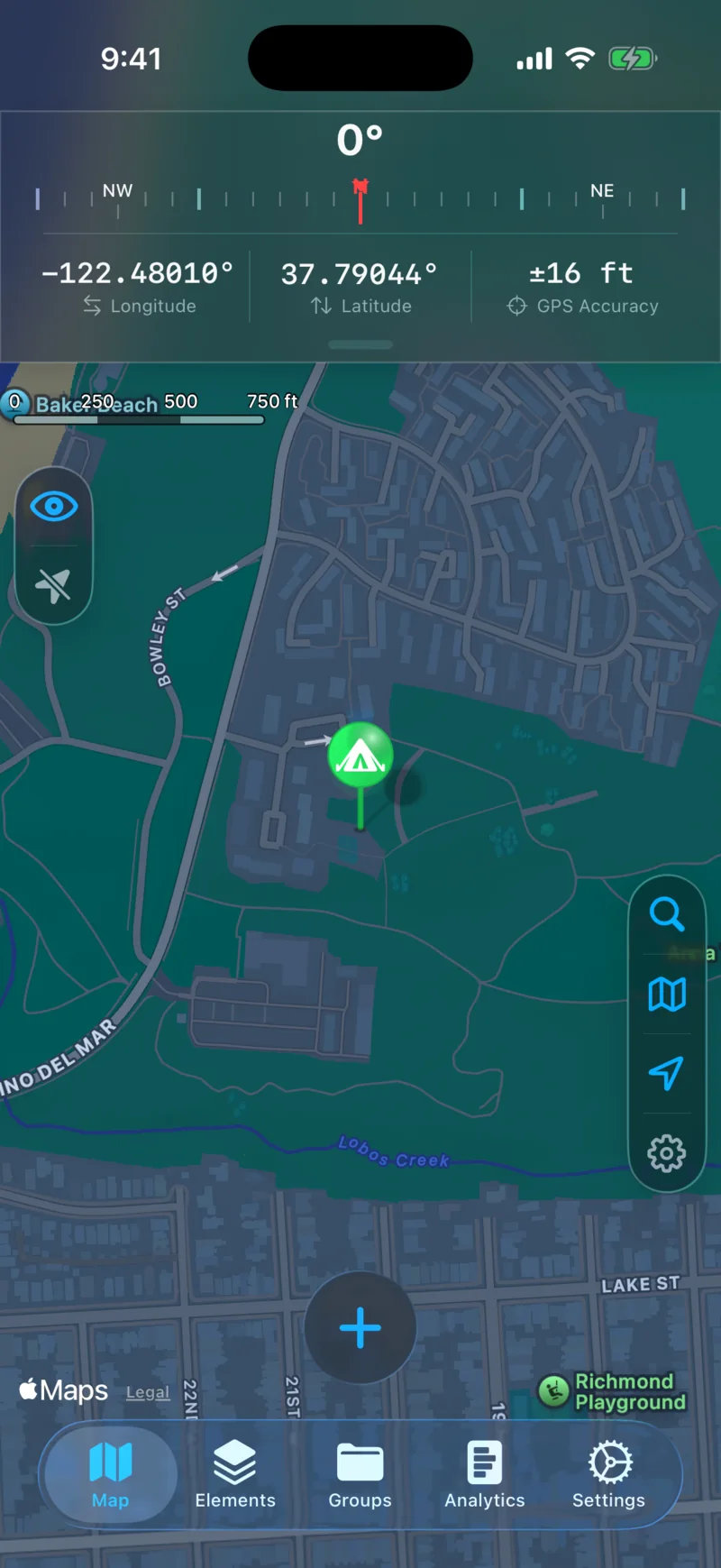Tap the panel grabber handle under coordinates
Screen dimensions: 721x1568
[x=360, y=344]
